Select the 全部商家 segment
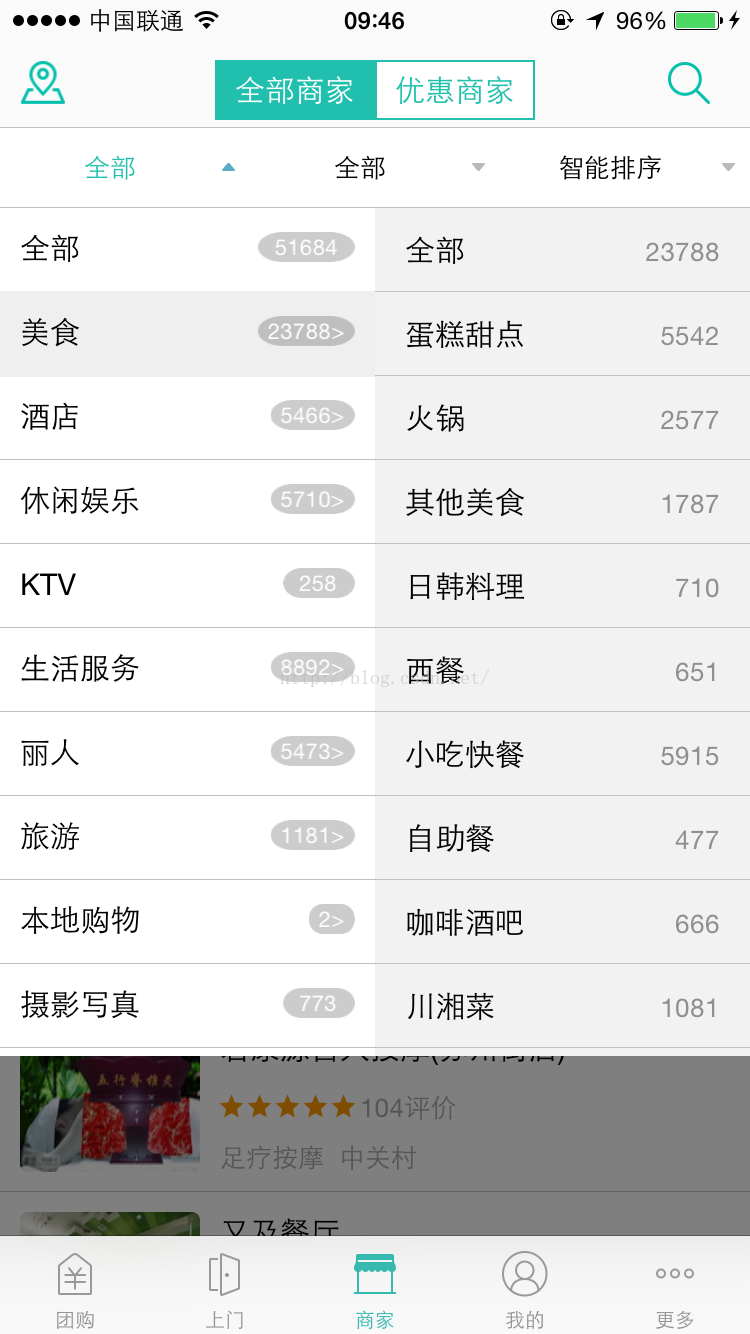The height and width of the screenshot is (1334, 750). 296,90
